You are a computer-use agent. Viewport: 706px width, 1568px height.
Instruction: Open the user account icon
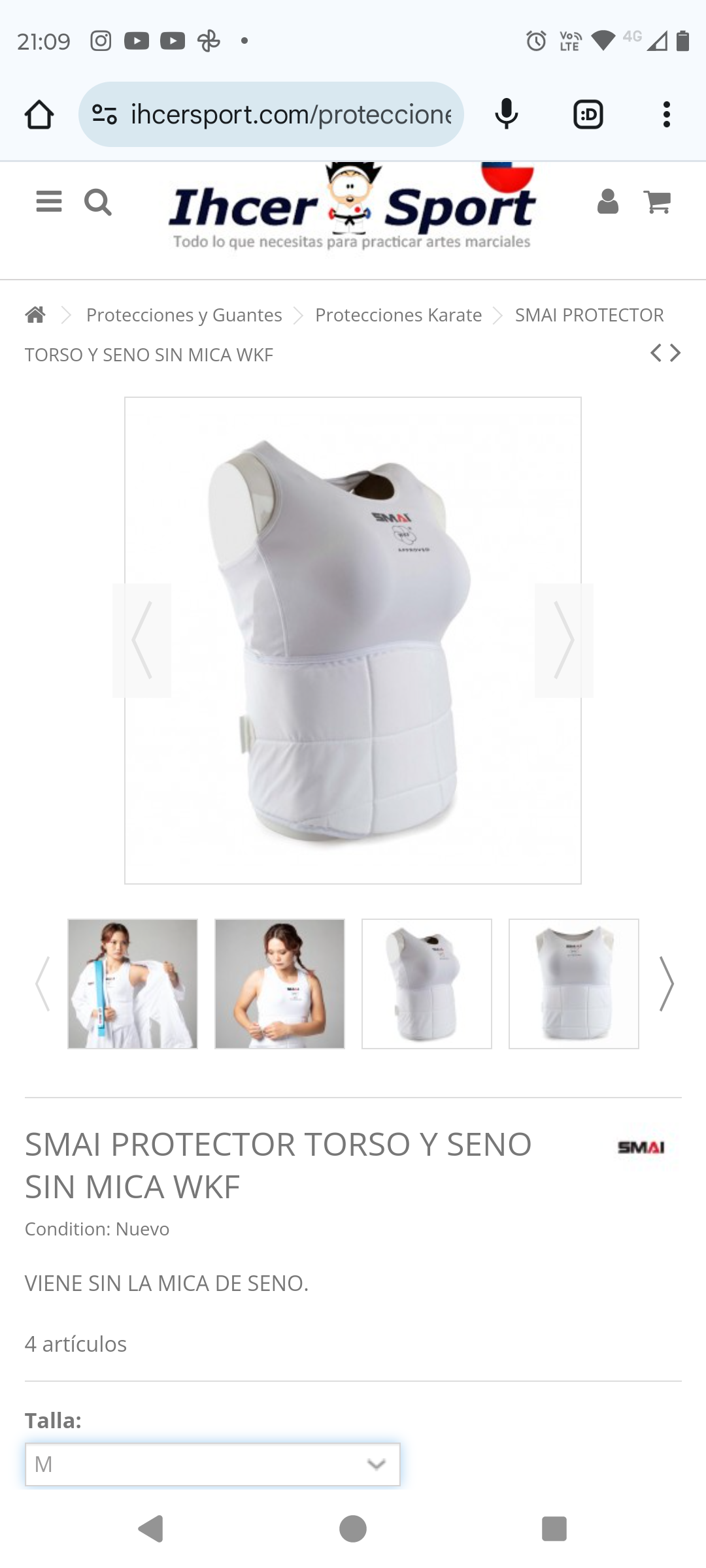(608, 201)
